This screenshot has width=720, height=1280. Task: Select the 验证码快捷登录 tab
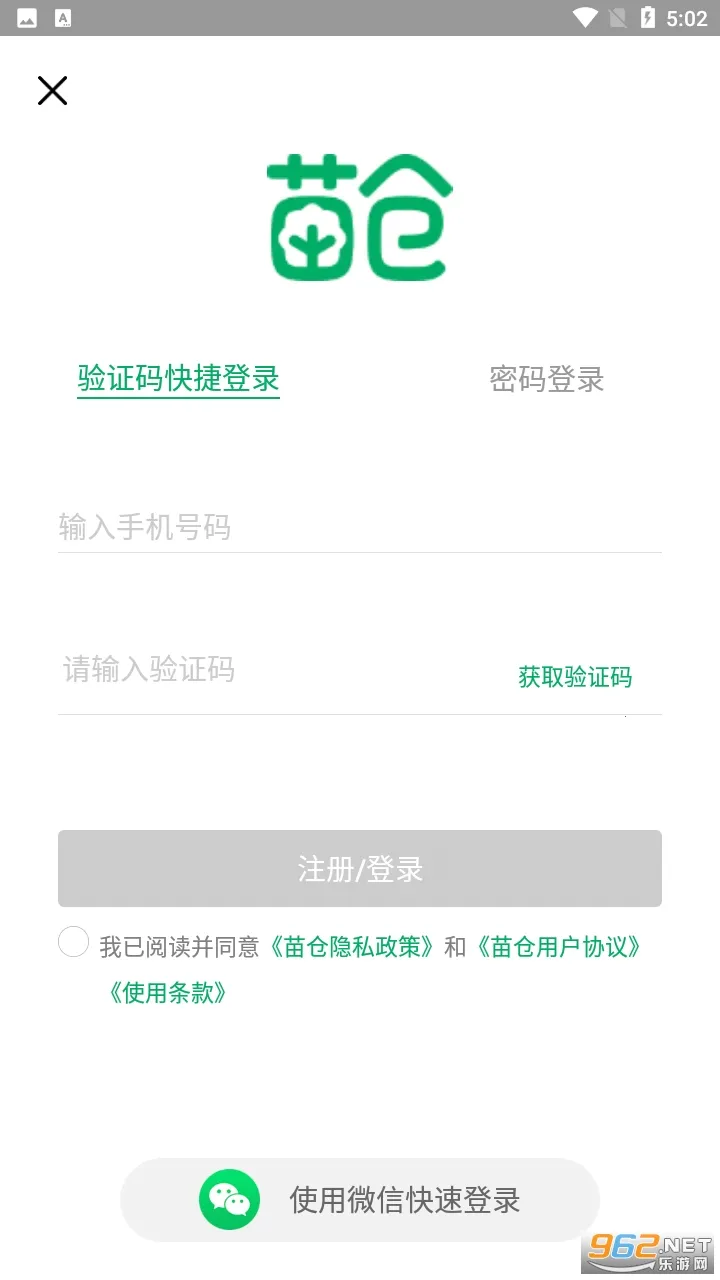(x=178, y=380)
